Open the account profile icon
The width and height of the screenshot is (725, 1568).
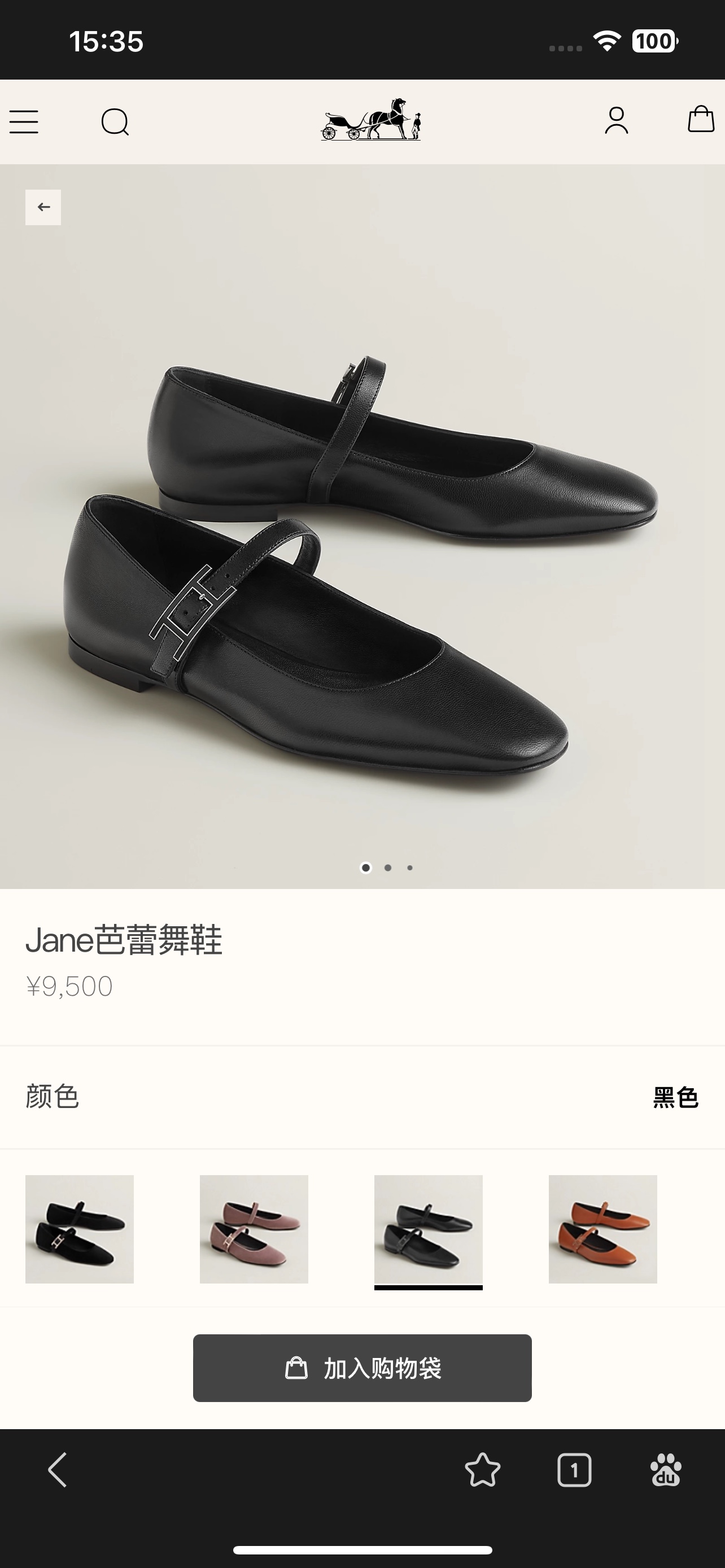click(x=616, y=121)
